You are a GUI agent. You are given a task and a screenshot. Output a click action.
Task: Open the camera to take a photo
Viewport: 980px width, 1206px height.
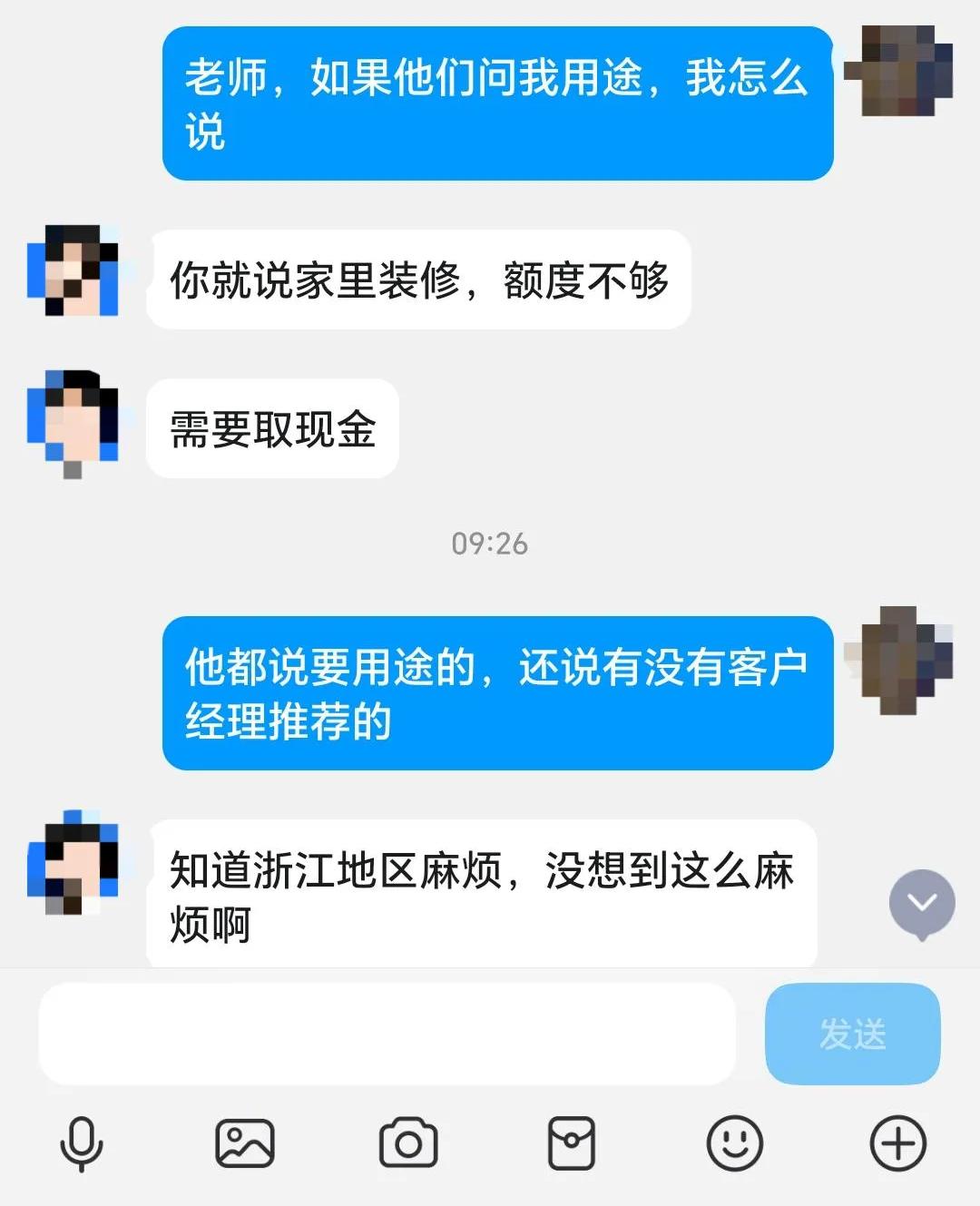pos(408,1143)
